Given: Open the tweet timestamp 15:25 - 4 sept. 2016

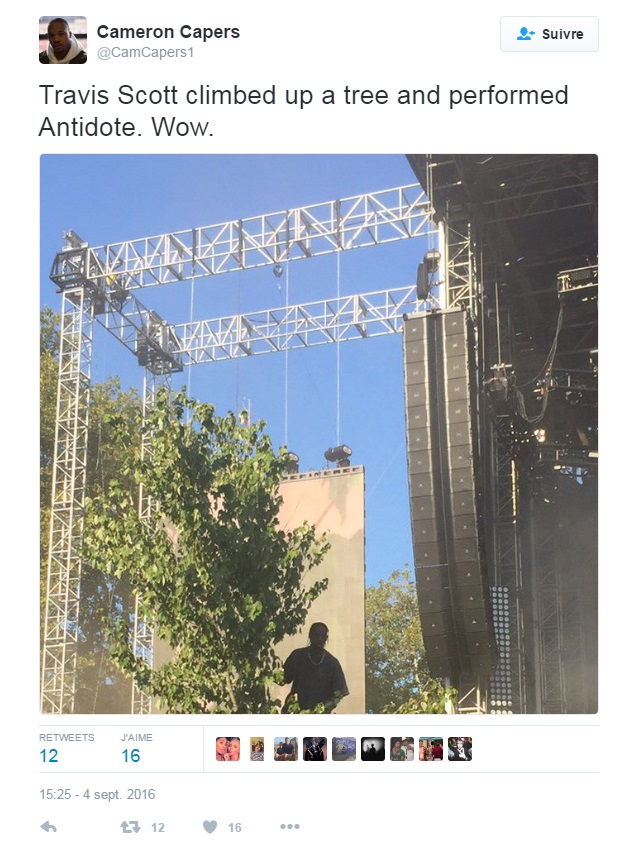Looking at the screenshot, I should (x=97, y=795).
